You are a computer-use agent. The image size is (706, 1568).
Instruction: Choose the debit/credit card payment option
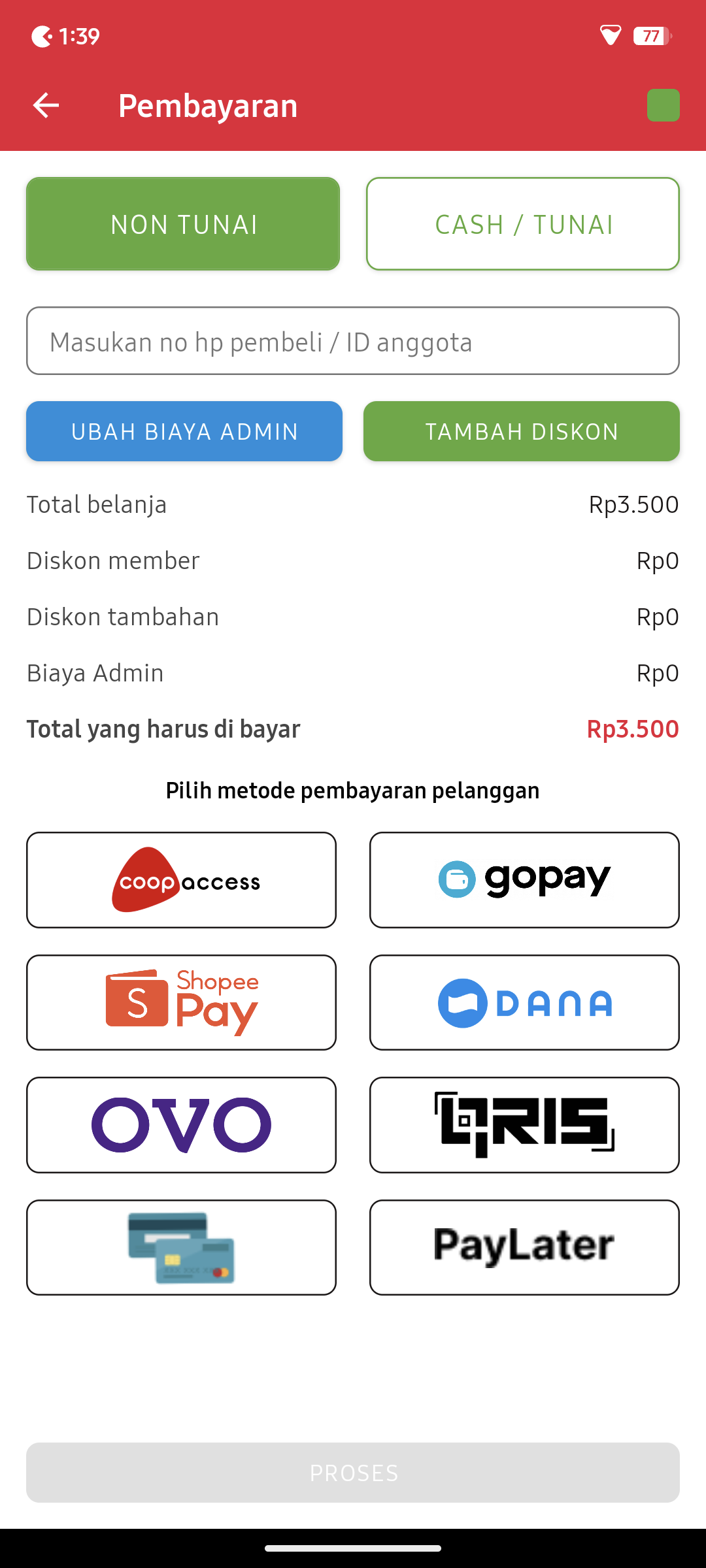point(181,1247)
